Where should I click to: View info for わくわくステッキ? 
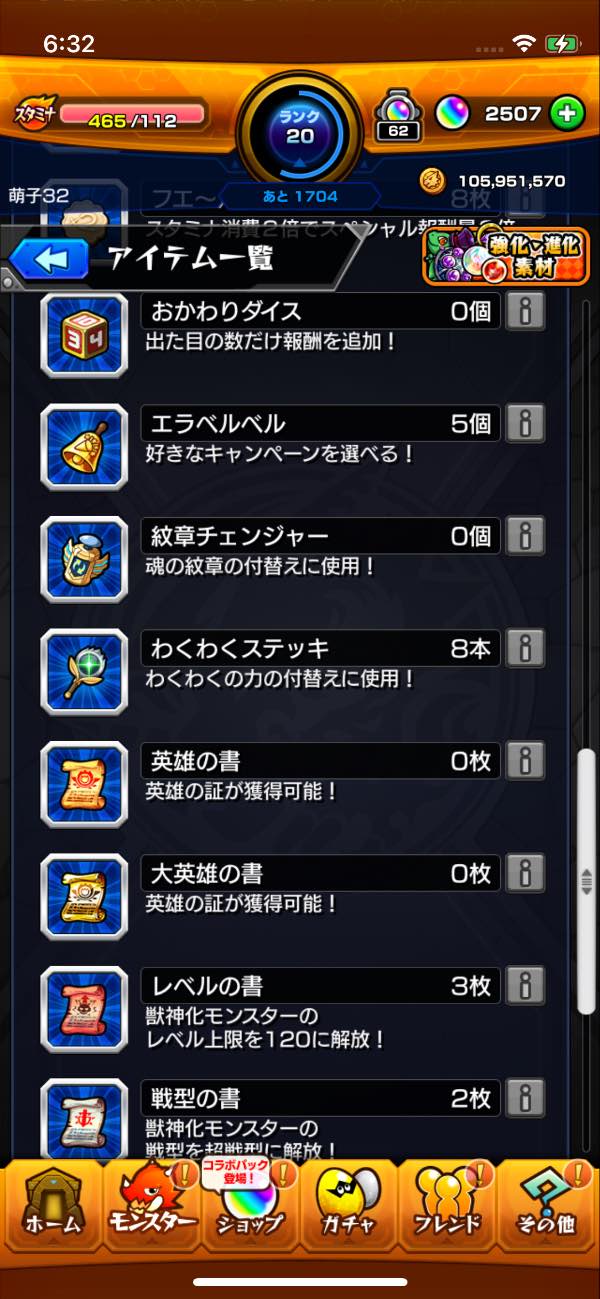tap(525, 648)
